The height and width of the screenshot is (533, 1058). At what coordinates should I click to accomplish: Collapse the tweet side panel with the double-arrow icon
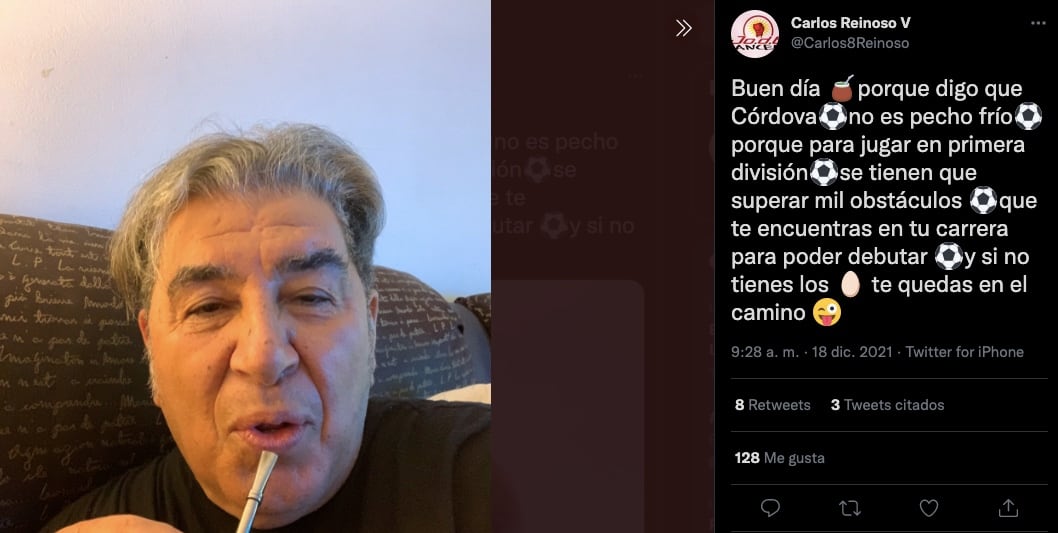click(684, 28)
